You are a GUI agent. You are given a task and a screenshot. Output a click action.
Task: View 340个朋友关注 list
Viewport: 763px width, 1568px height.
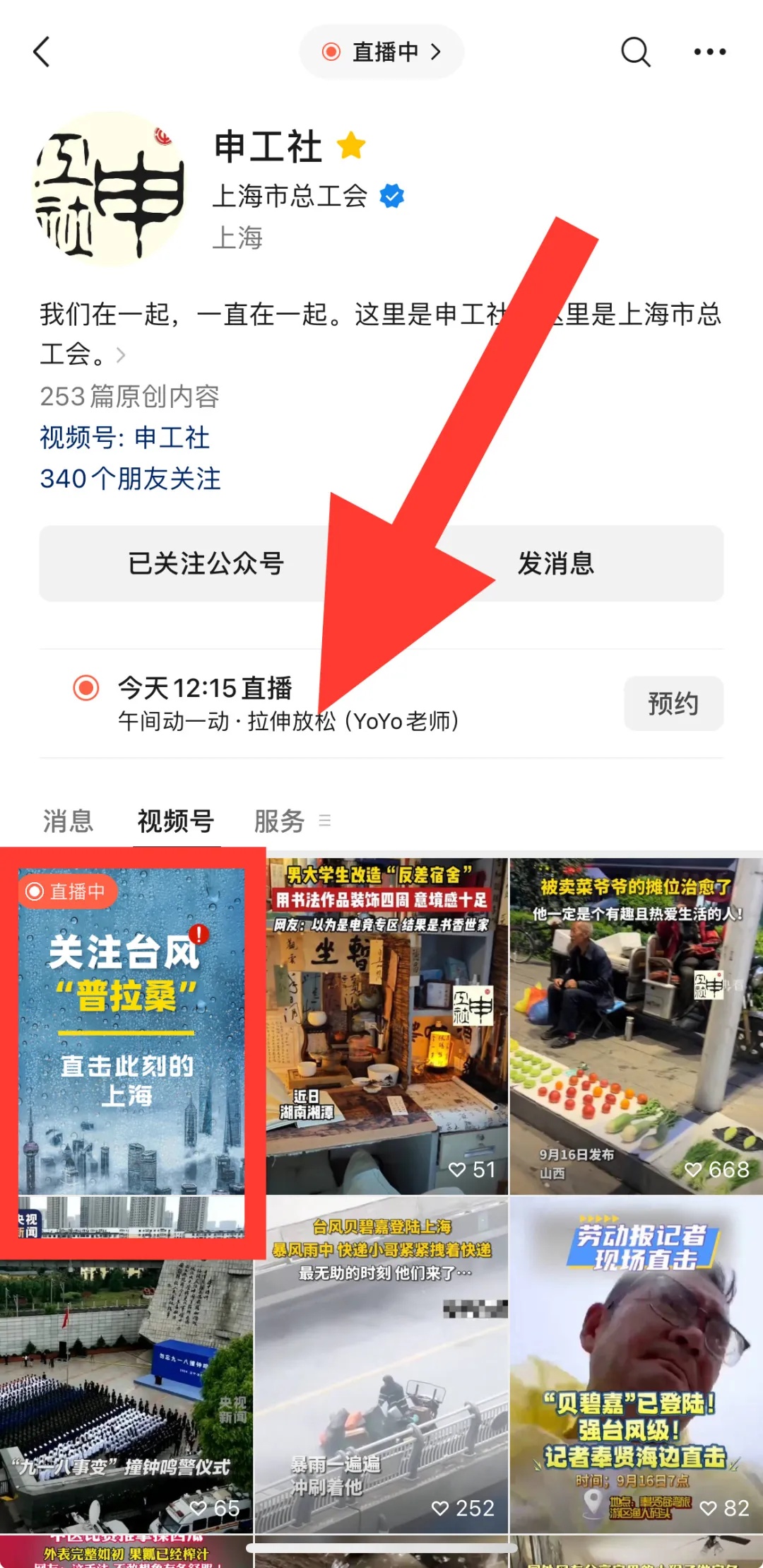coord(130,479)
